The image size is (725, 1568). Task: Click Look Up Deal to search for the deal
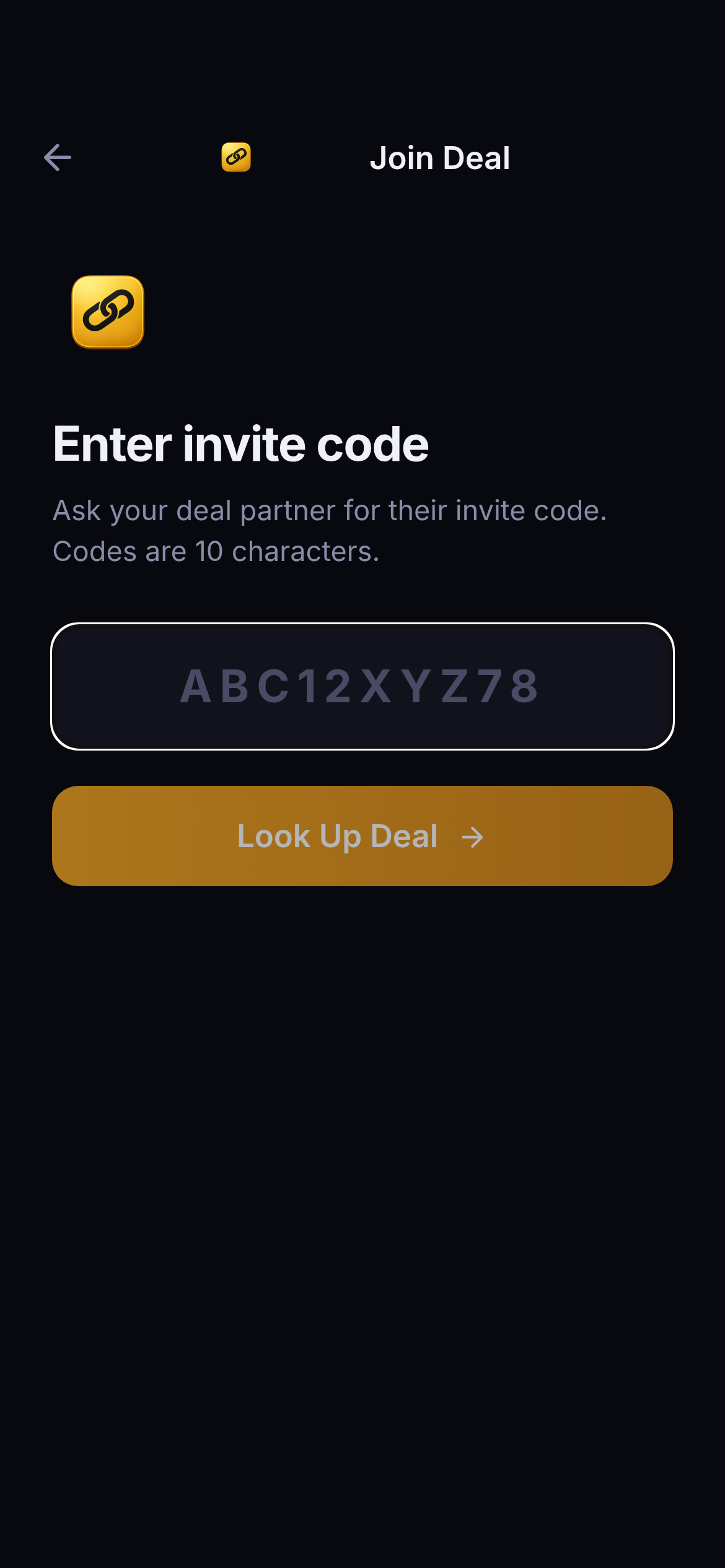click(362, 836)
